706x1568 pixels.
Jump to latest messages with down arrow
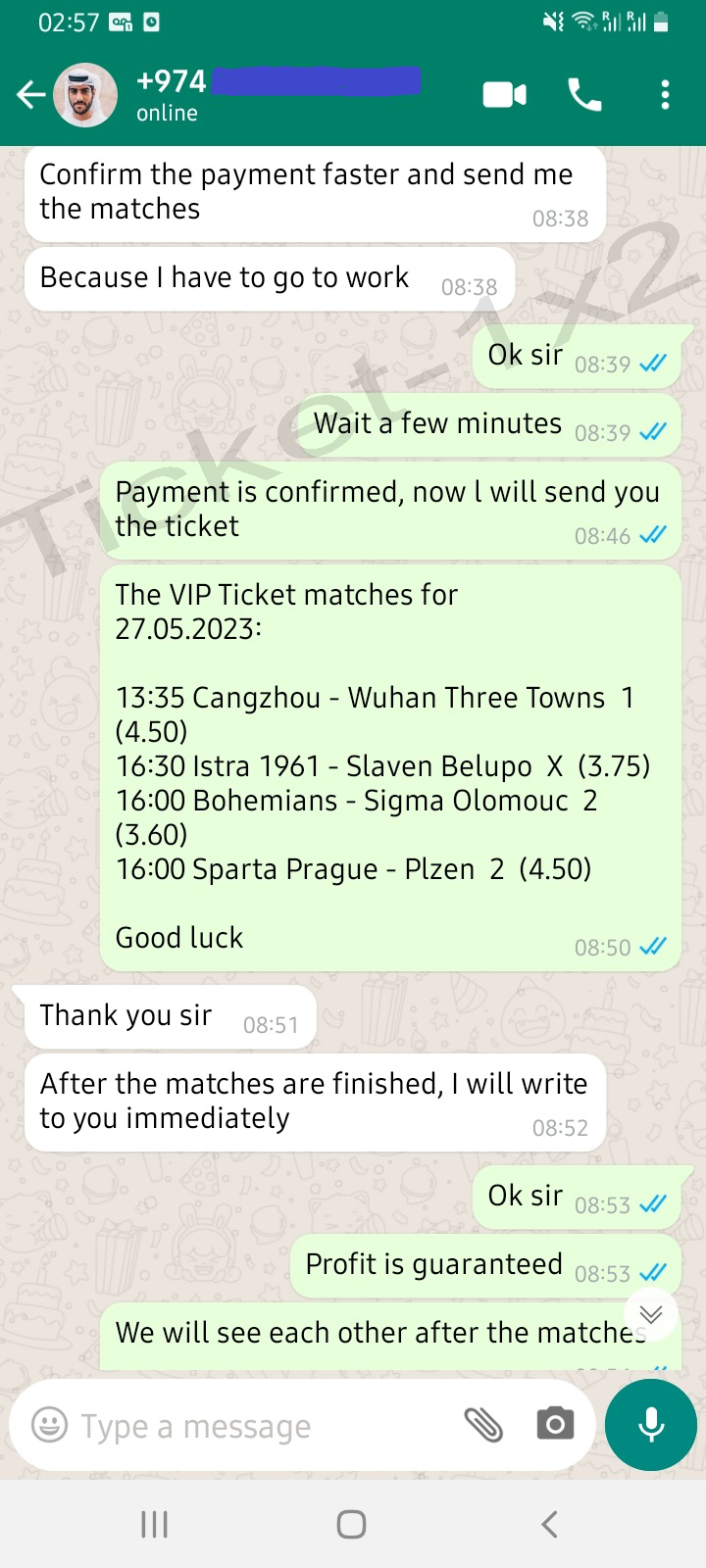pyautogui.click(x=651, y=1314)
